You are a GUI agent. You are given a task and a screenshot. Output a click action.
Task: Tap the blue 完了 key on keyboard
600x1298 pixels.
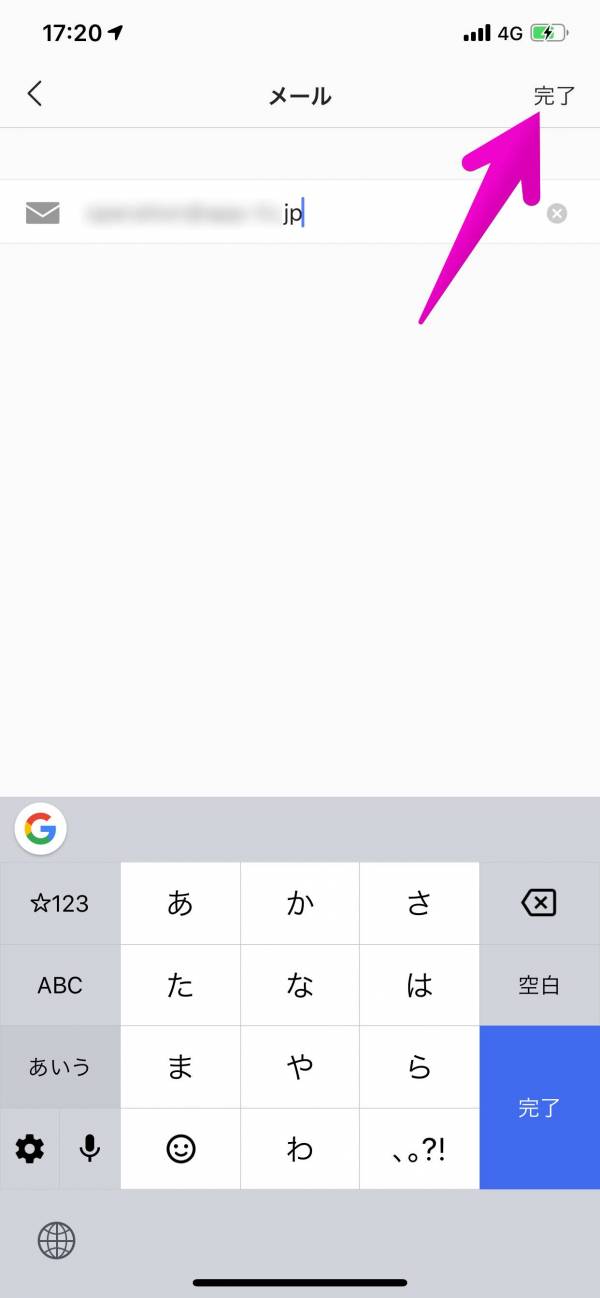tap(539, 1108)
